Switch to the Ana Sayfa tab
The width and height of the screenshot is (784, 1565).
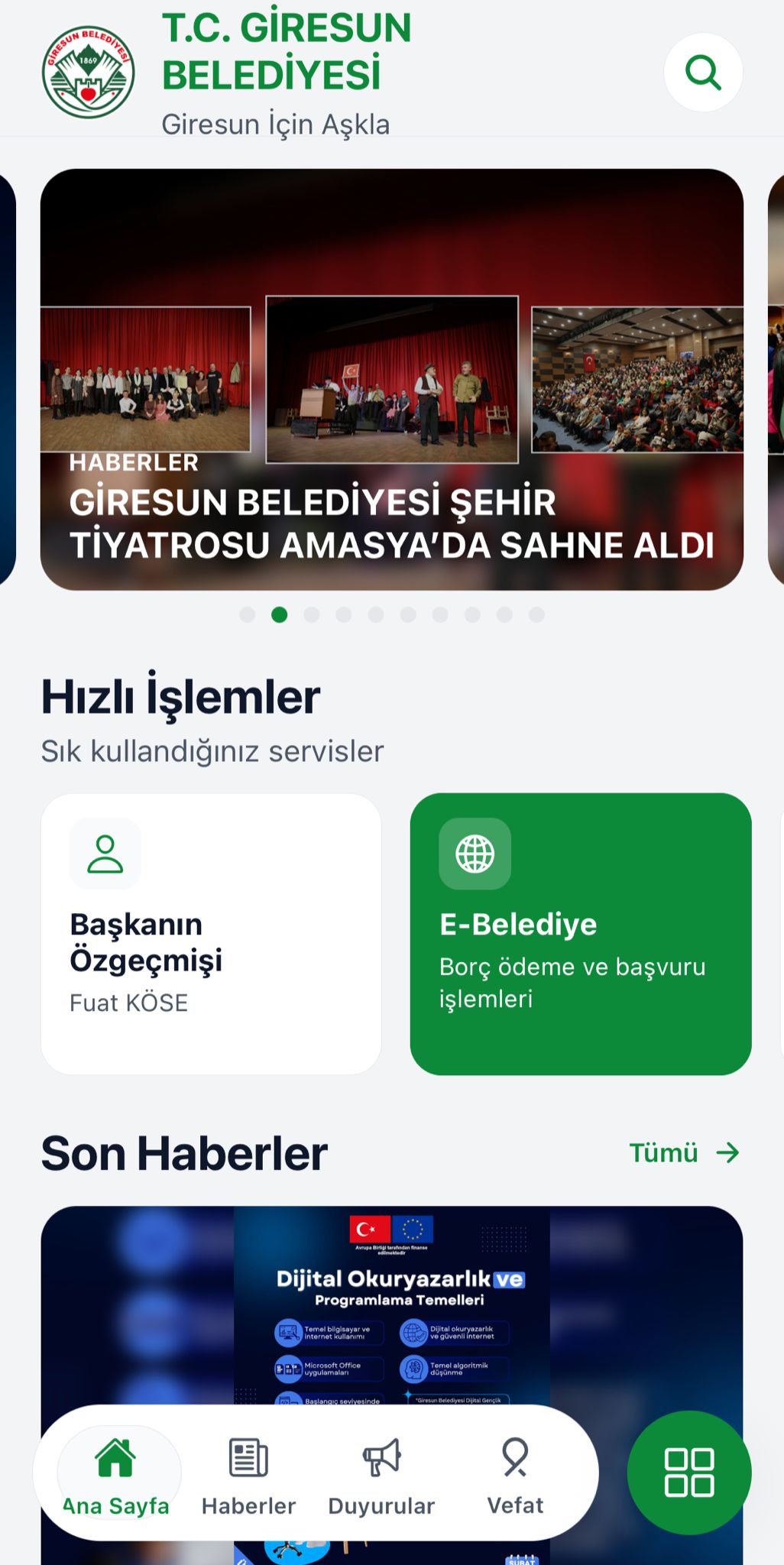coord(116,1475)
